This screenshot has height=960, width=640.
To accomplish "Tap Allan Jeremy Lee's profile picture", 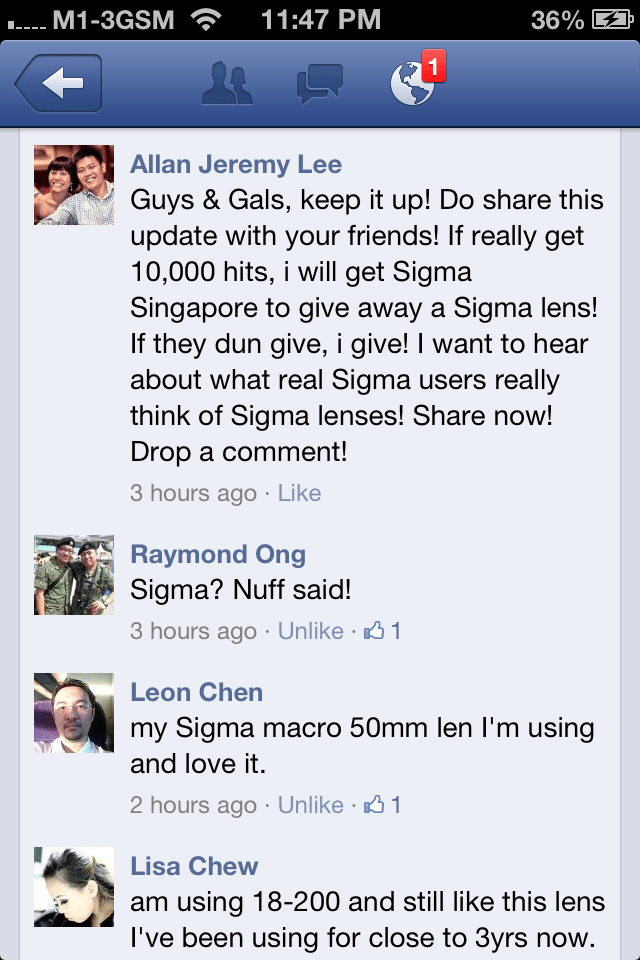I will pyautogui.click(x=74, y=184).
